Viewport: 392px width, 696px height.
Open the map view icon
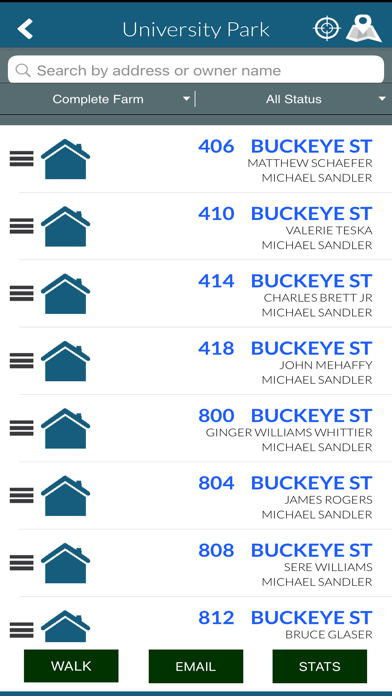pyautogui.click(x=364, y=29)
